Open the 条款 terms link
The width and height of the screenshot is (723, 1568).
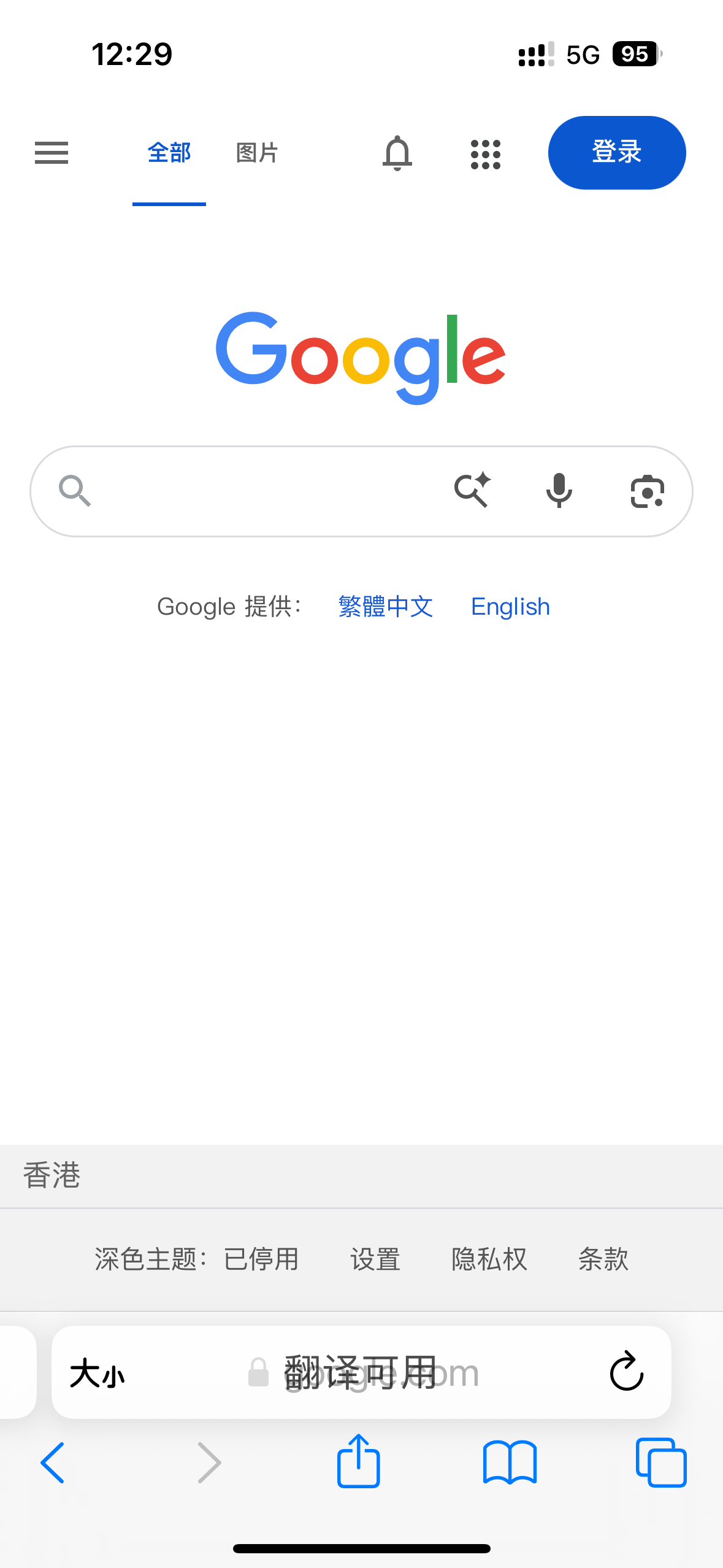[603, 1259]
